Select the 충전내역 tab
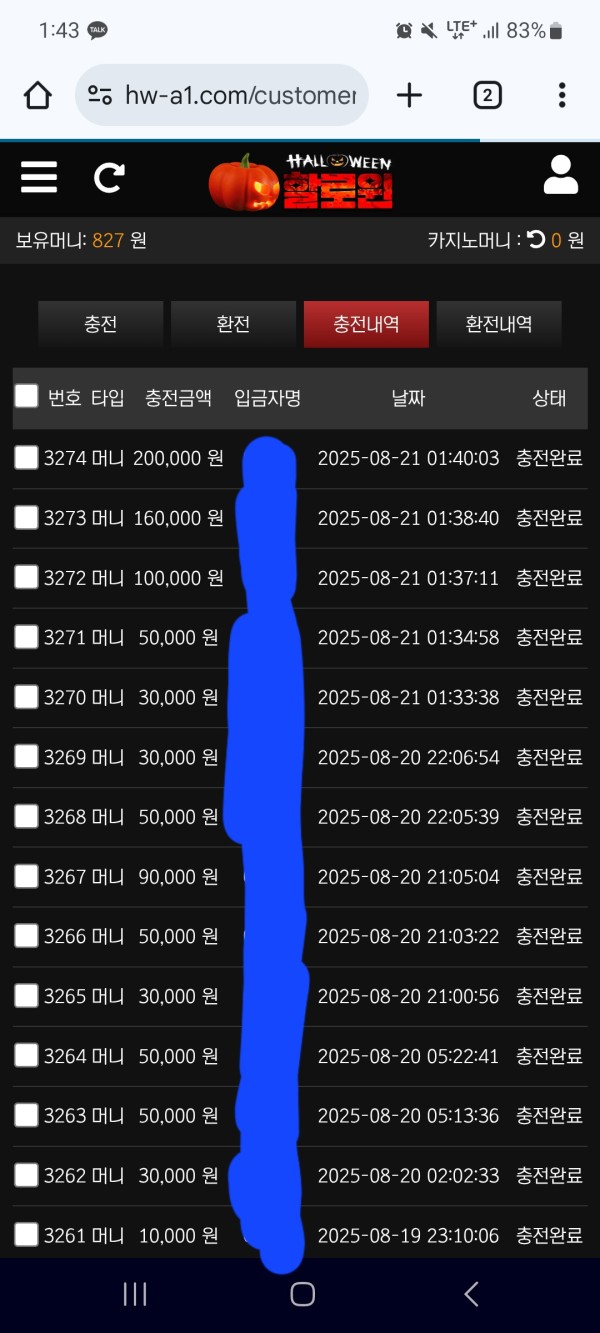This screenshot has height=1333, width=600. (366, 324)
